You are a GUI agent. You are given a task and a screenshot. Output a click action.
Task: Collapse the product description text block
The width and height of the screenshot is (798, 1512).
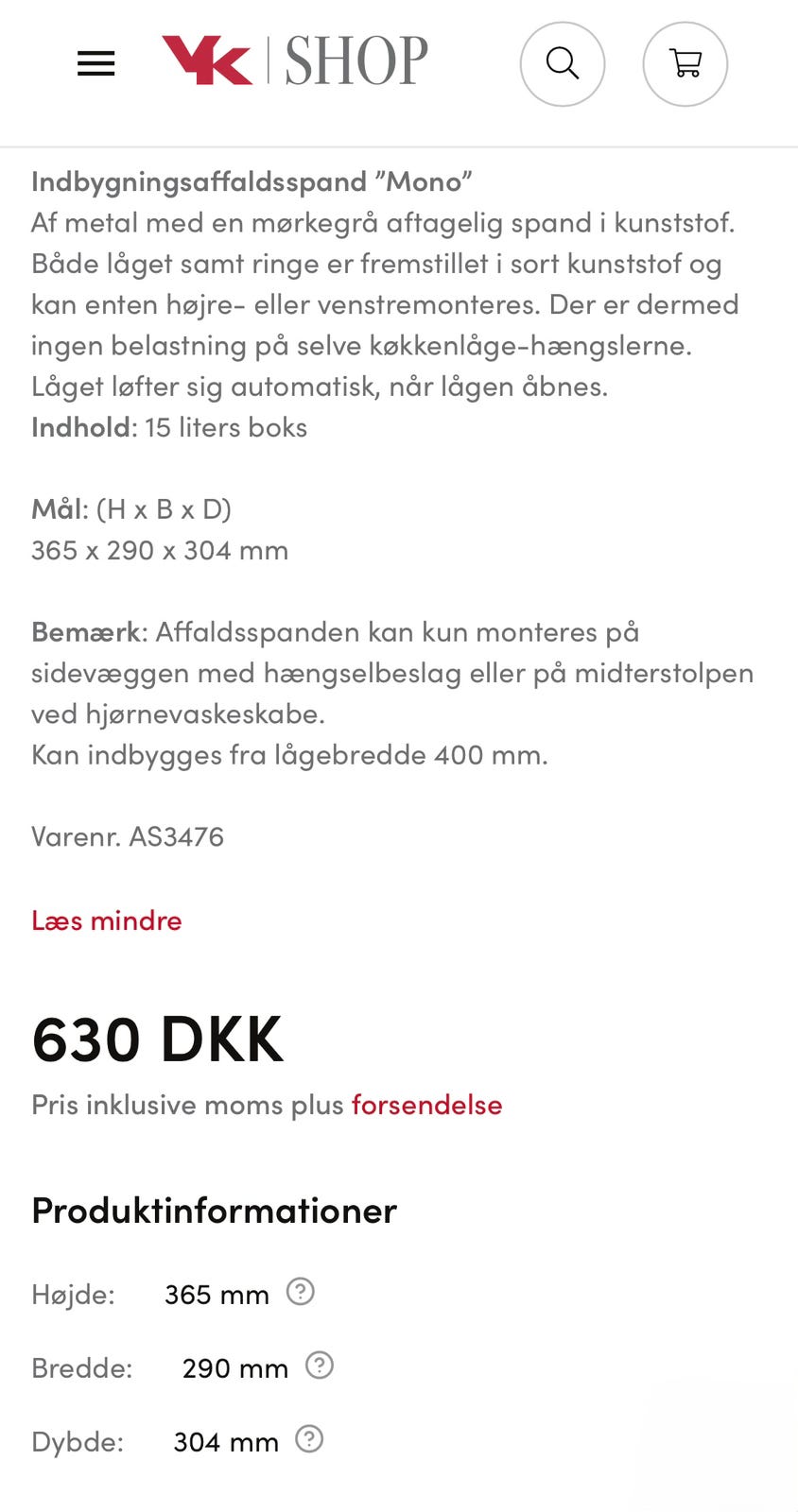click(x=106, y=919)
